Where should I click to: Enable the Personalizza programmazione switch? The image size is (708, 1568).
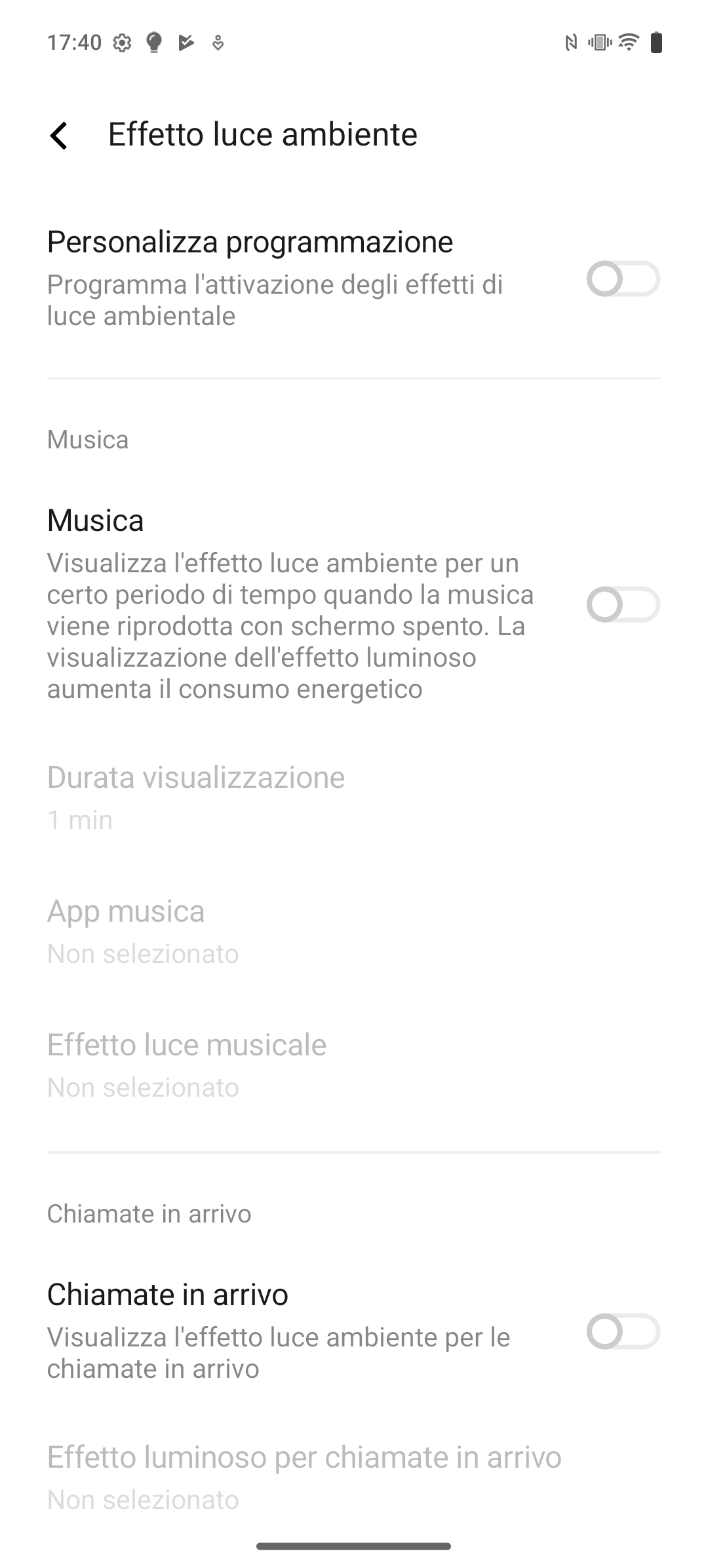(623, 279)
